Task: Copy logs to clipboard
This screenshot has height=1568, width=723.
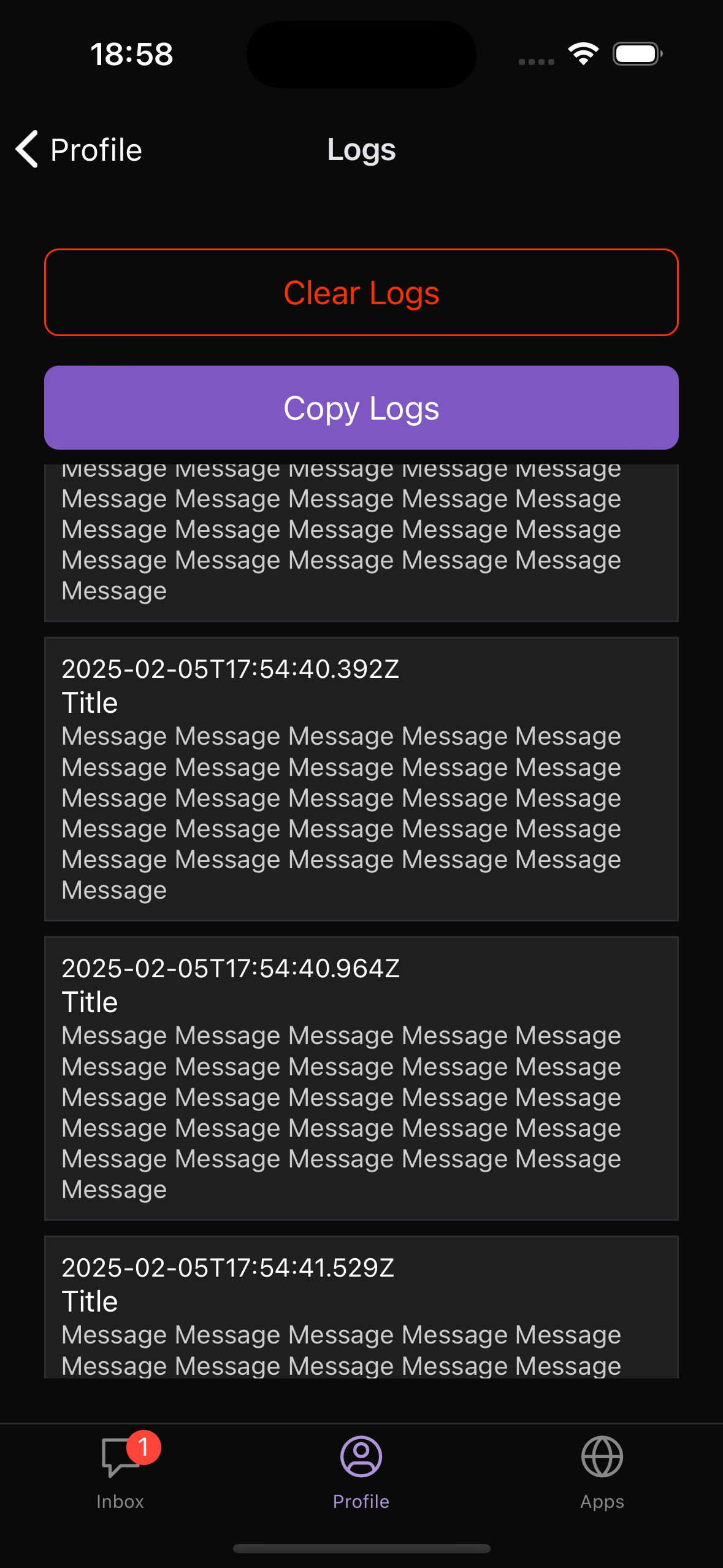Action: tap(361, 408)
